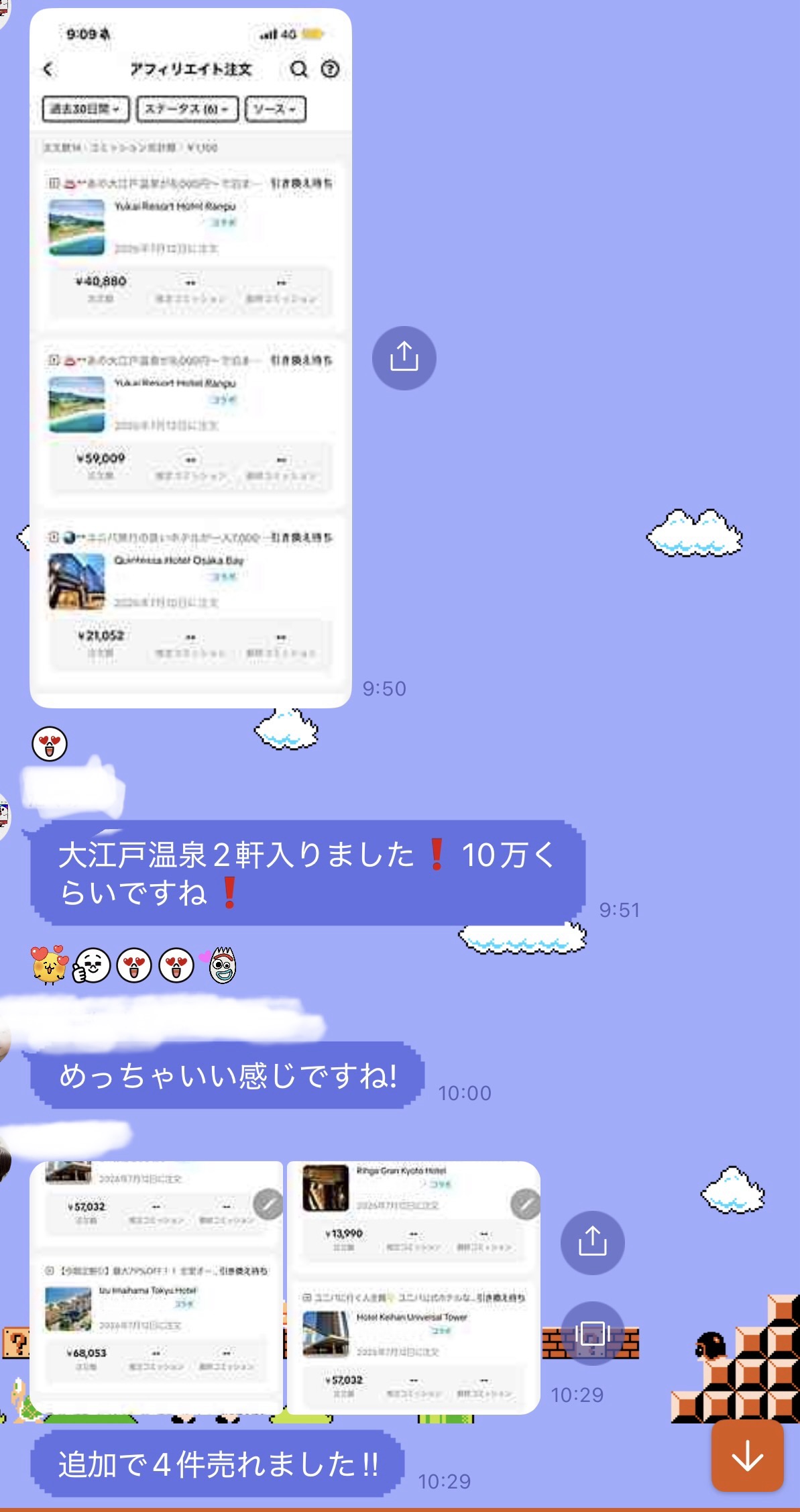Screen dimensions: 800x1512
Task: Tap the heart-eyes reaction under the 9:50 image
Action: pyautogui.click(x=50, y=744)
